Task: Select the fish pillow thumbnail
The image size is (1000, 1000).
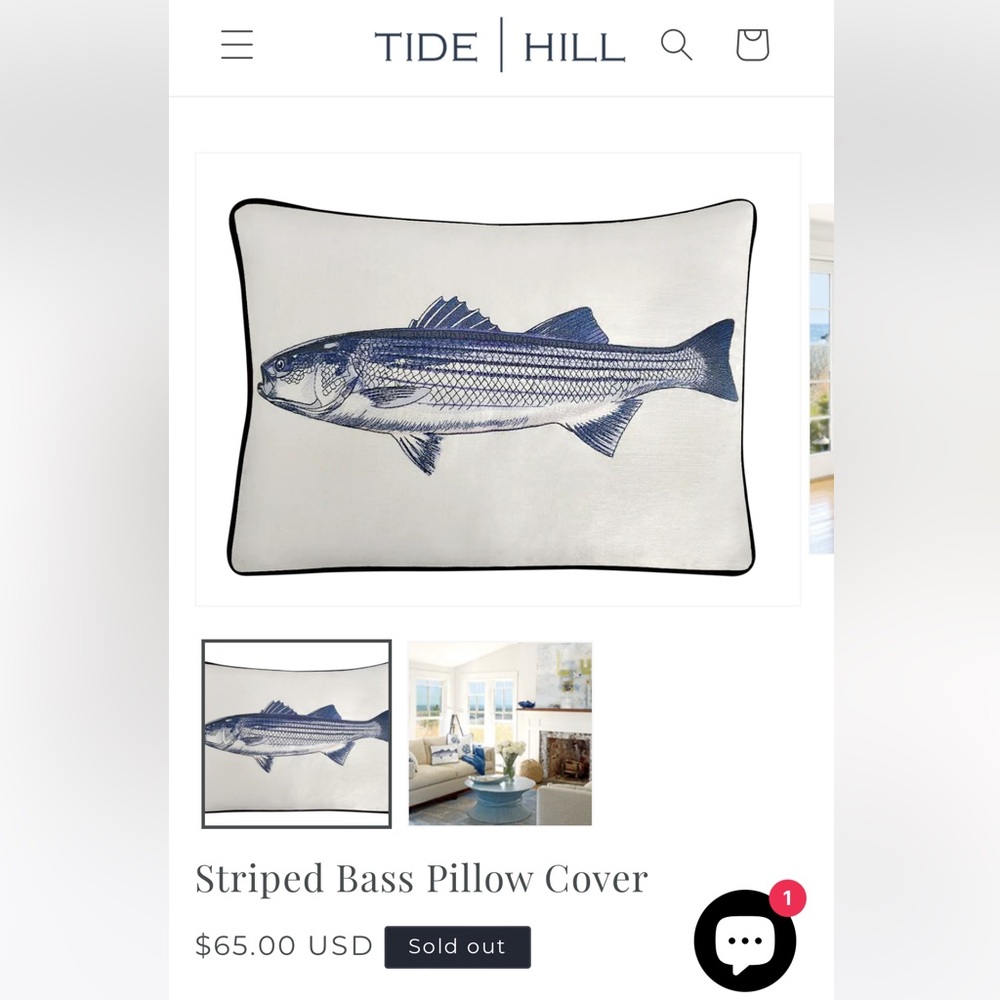Action: tap(297, 734)
